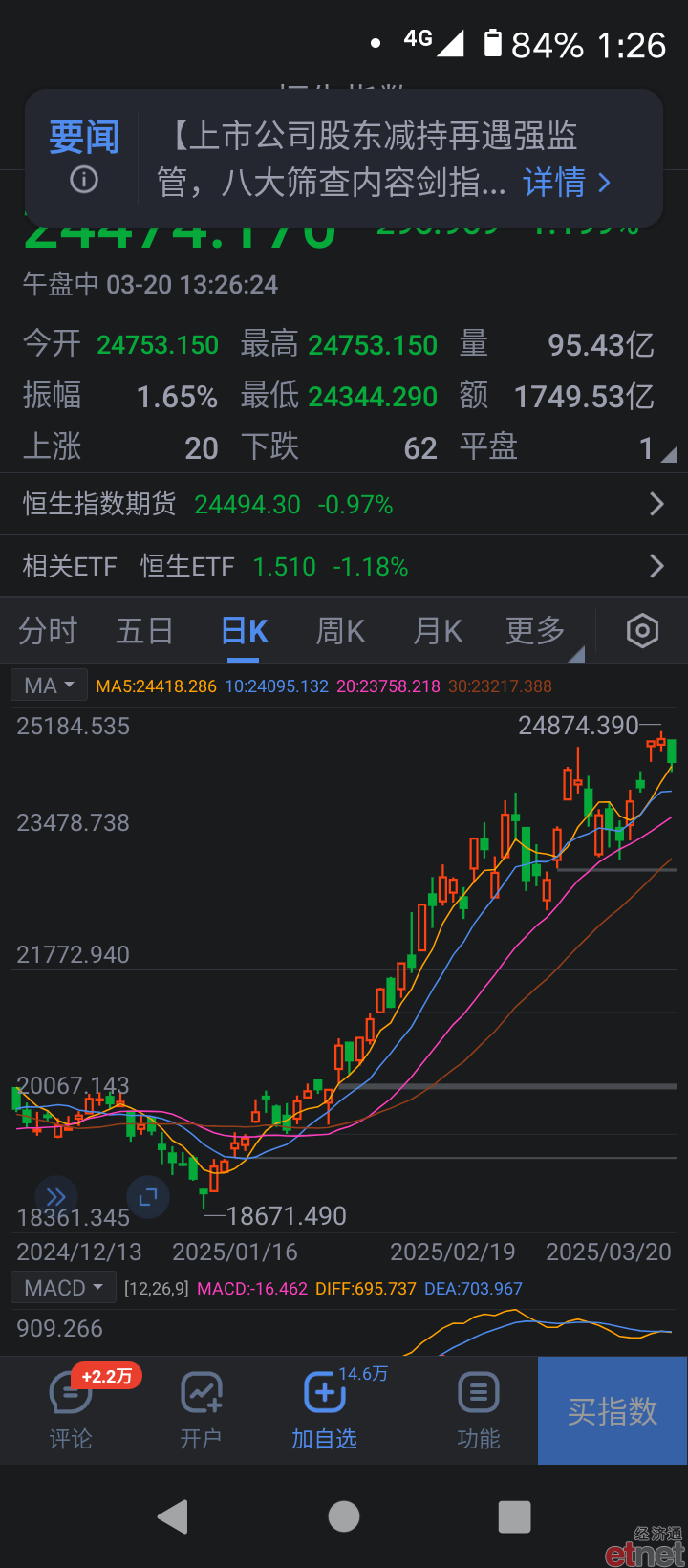This screenshot has height=1568, width=688.
Task: Open 评论 comments
Action: tap(71, 1409)
